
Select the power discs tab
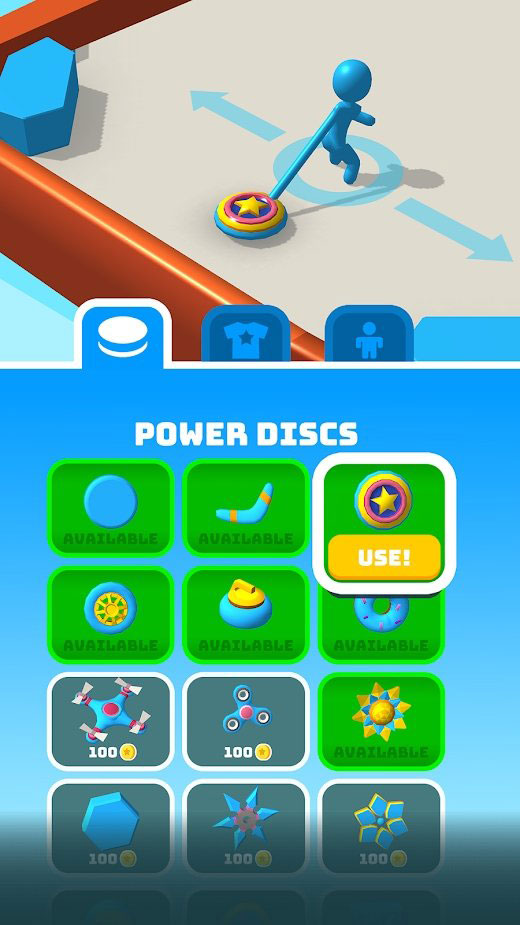pos(123,334)
